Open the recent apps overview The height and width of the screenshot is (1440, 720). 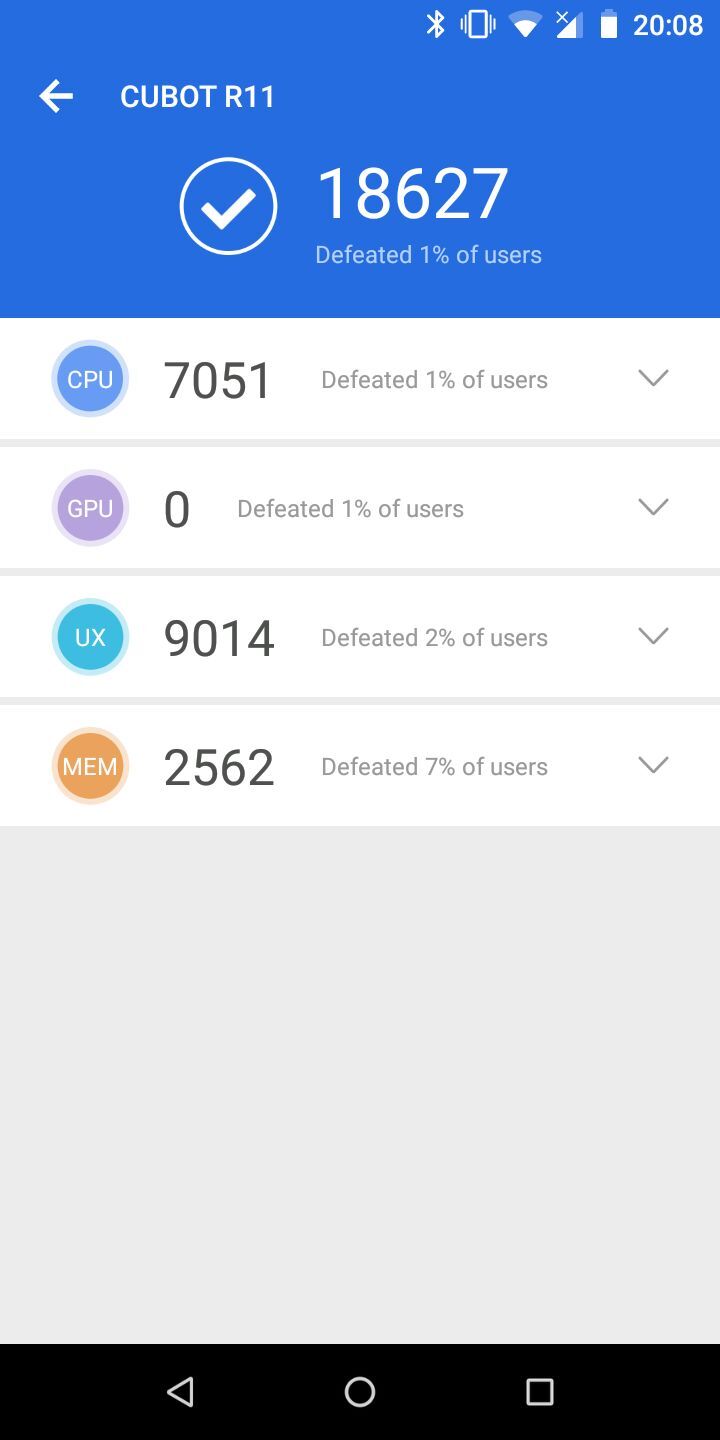coord(539,1392)
